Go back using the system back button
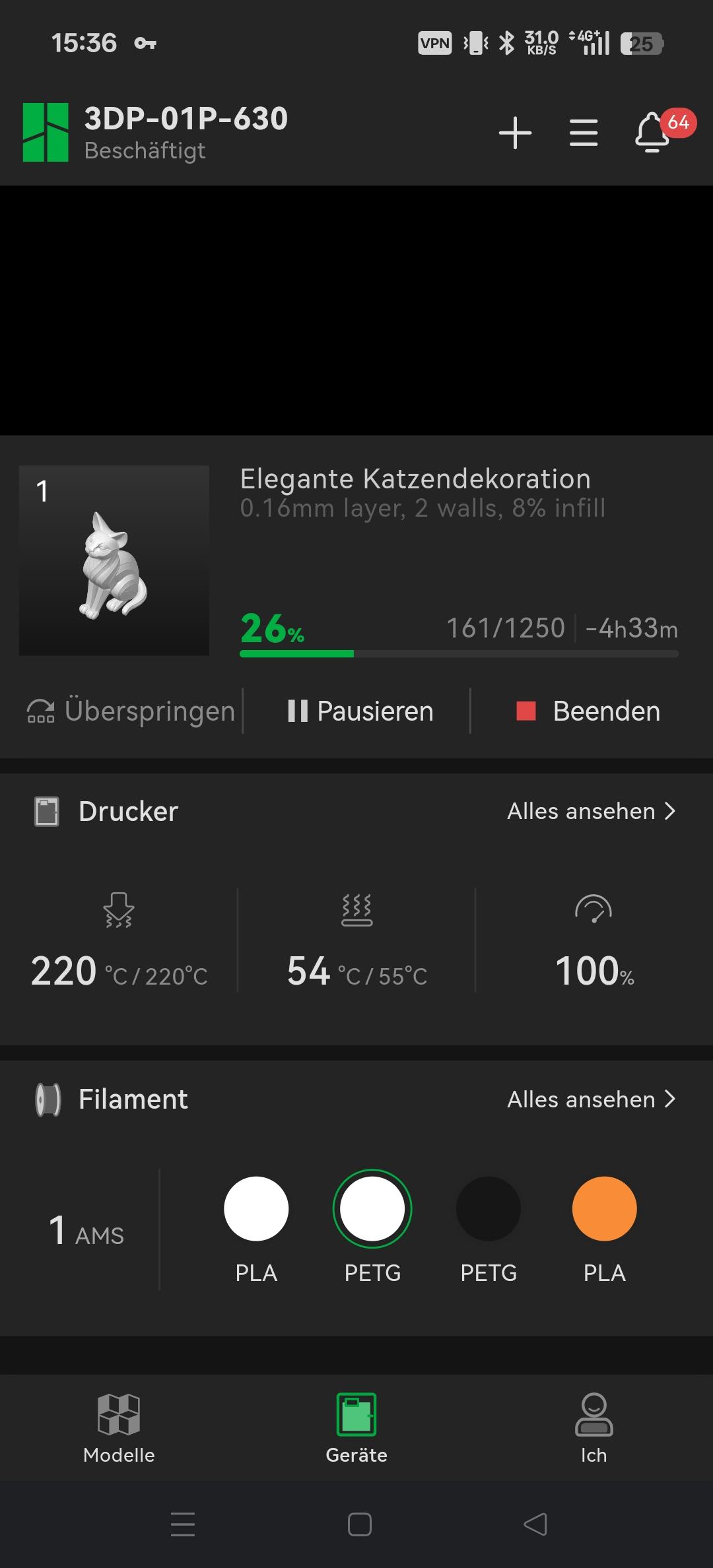This screenshot has height=1568, width=713. click(535, 1524)
